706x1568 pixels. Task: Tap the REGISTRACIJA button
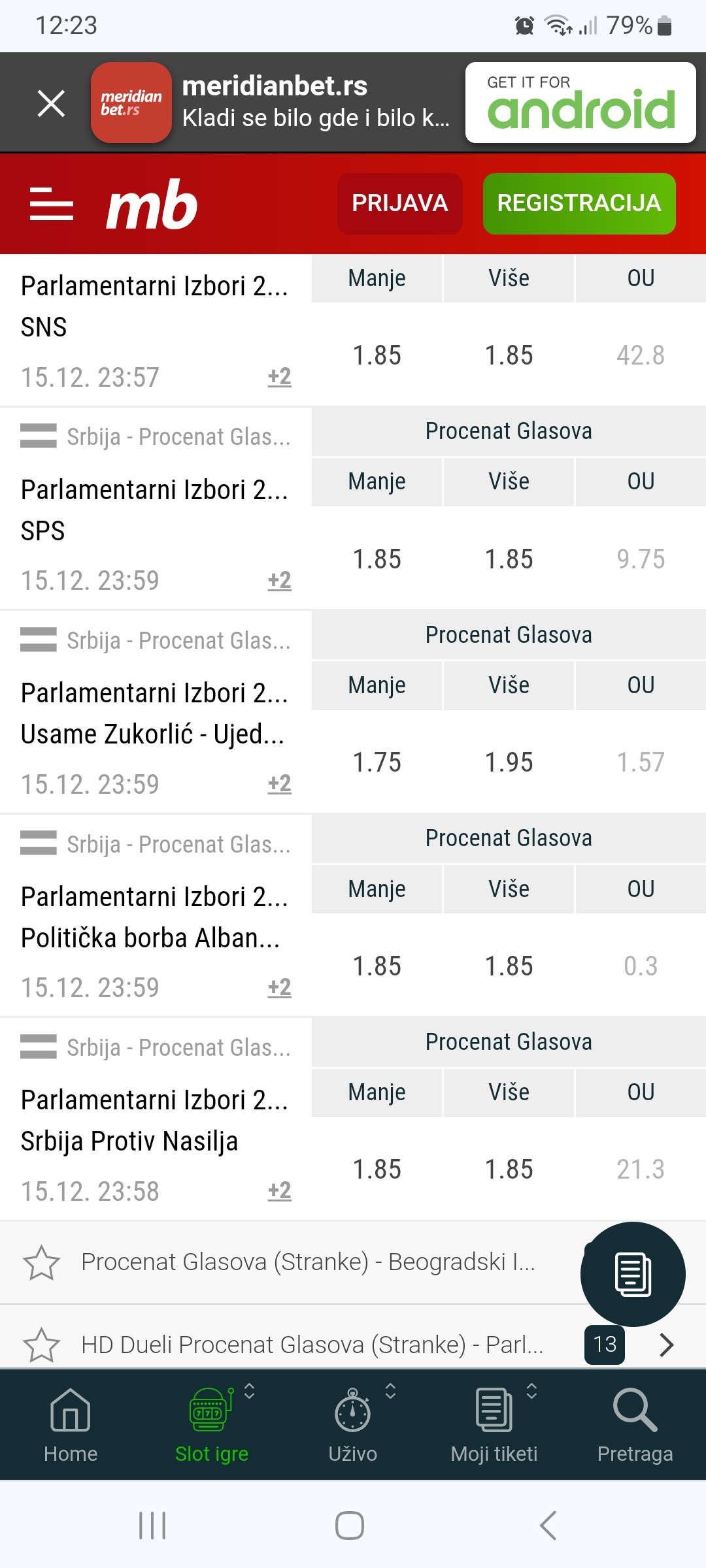tap(579, 203)
